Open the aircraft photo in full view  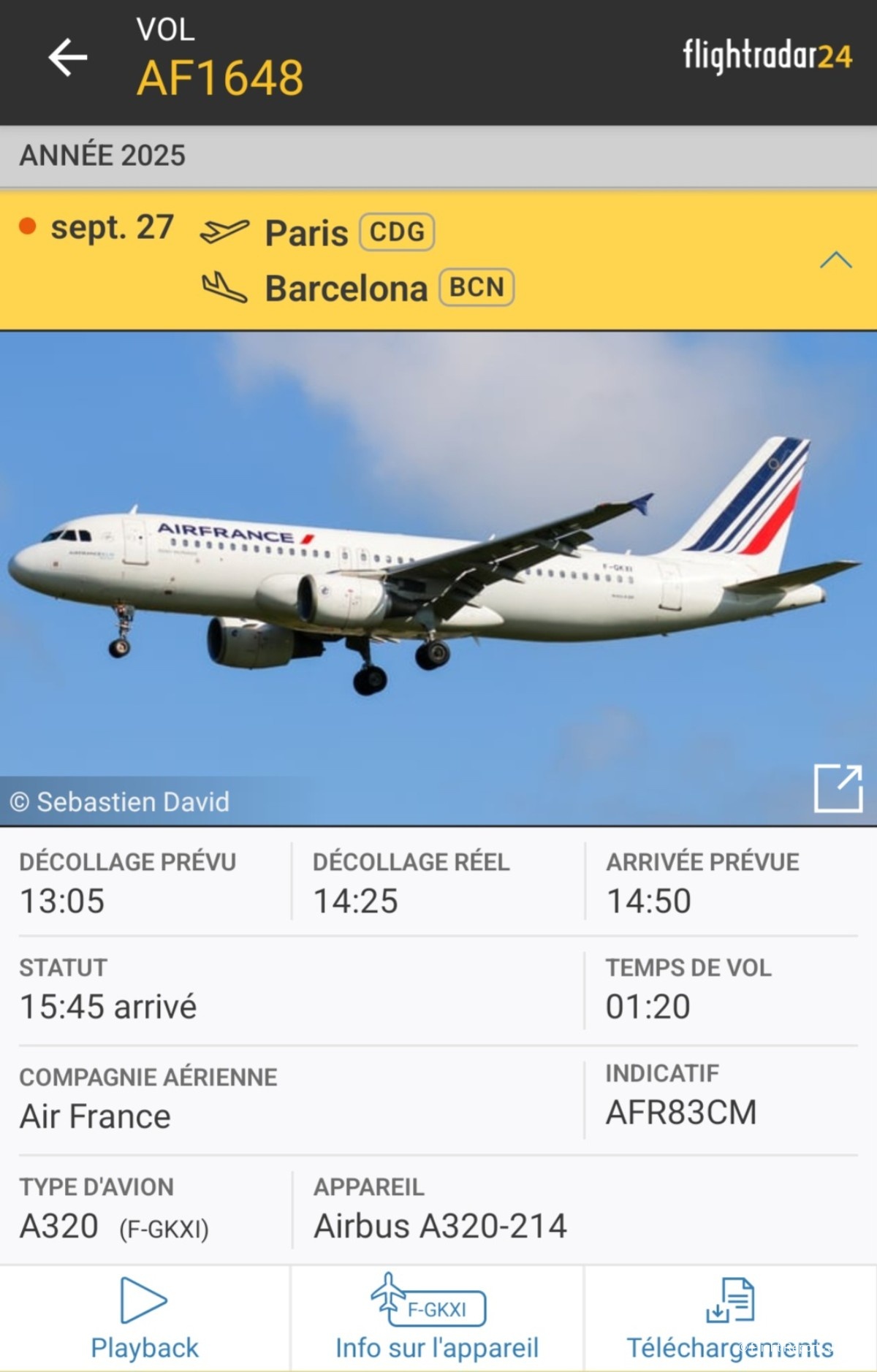click(x=838, y=788)
